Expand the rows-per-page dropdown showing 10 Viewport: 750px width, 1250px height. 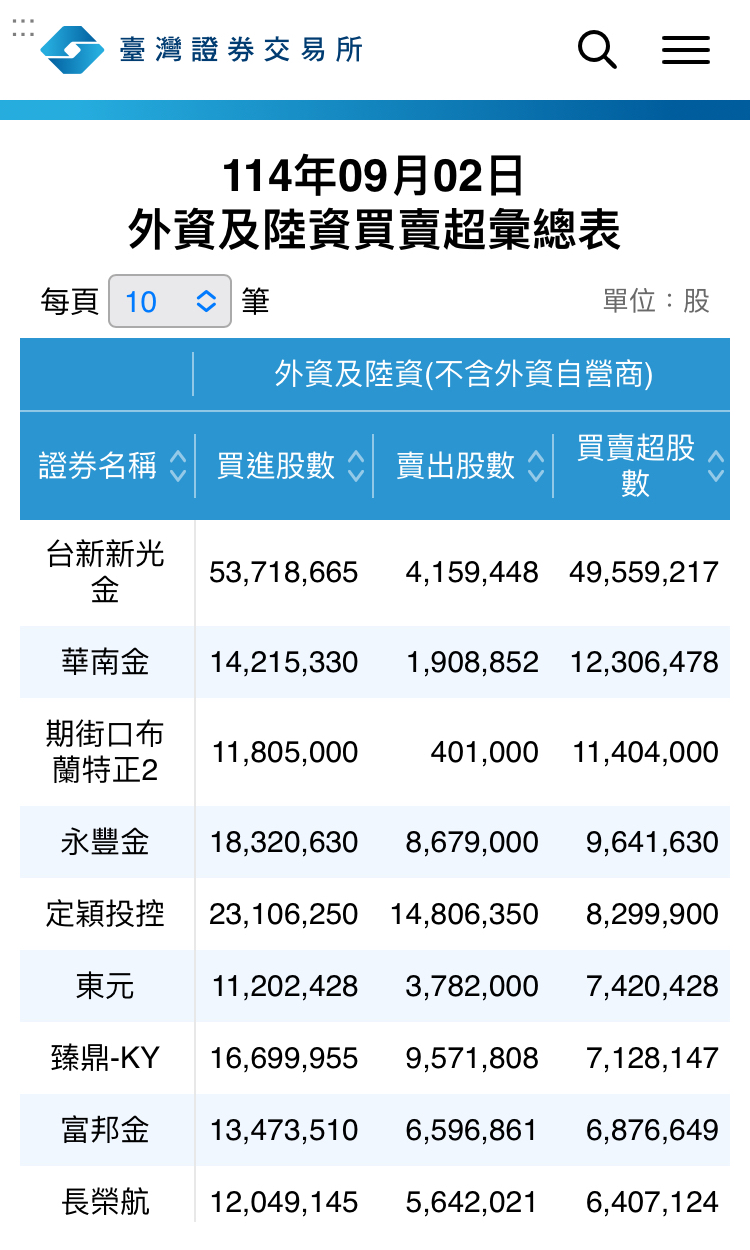click(170, 301)
